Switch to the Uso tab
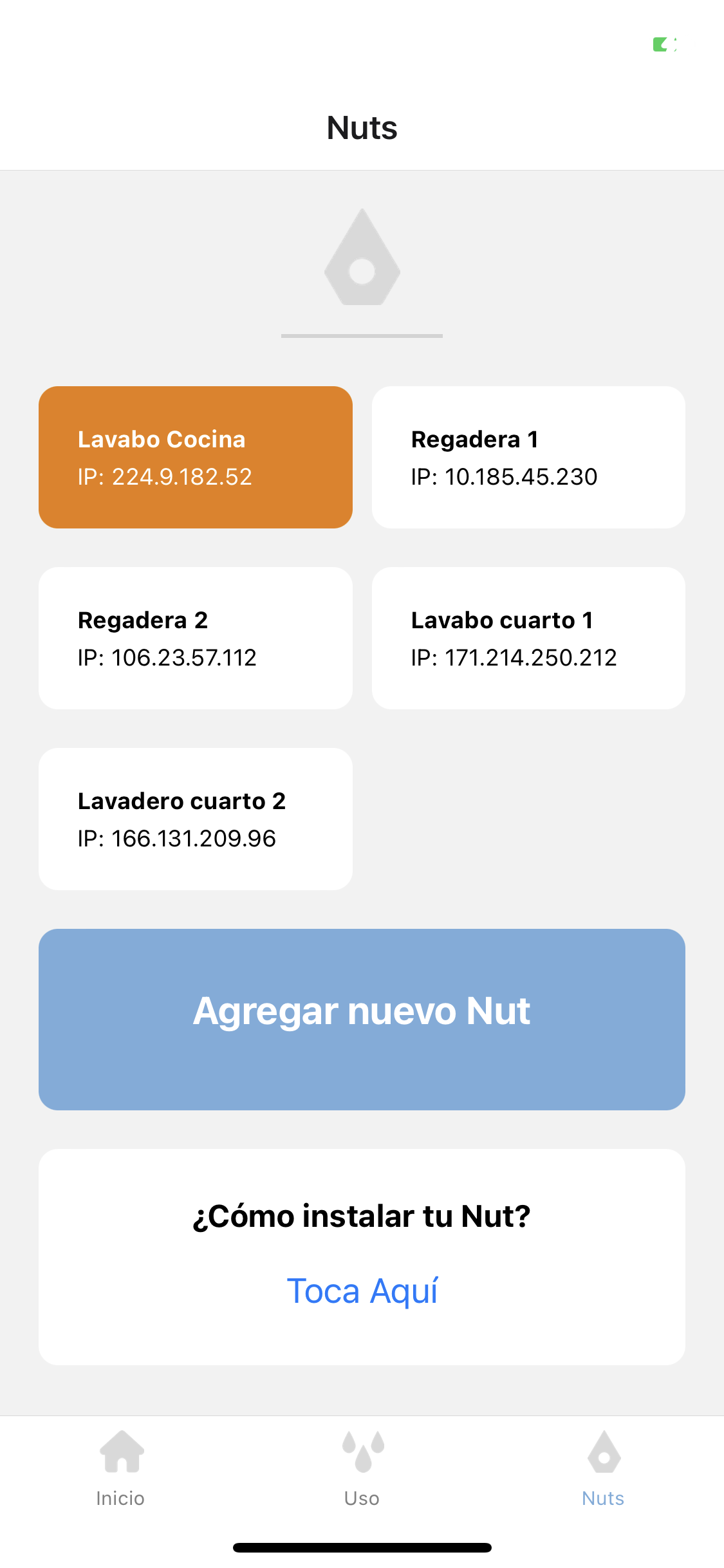The width and height of the screenshot is (724, 1568). [362, 1469]
